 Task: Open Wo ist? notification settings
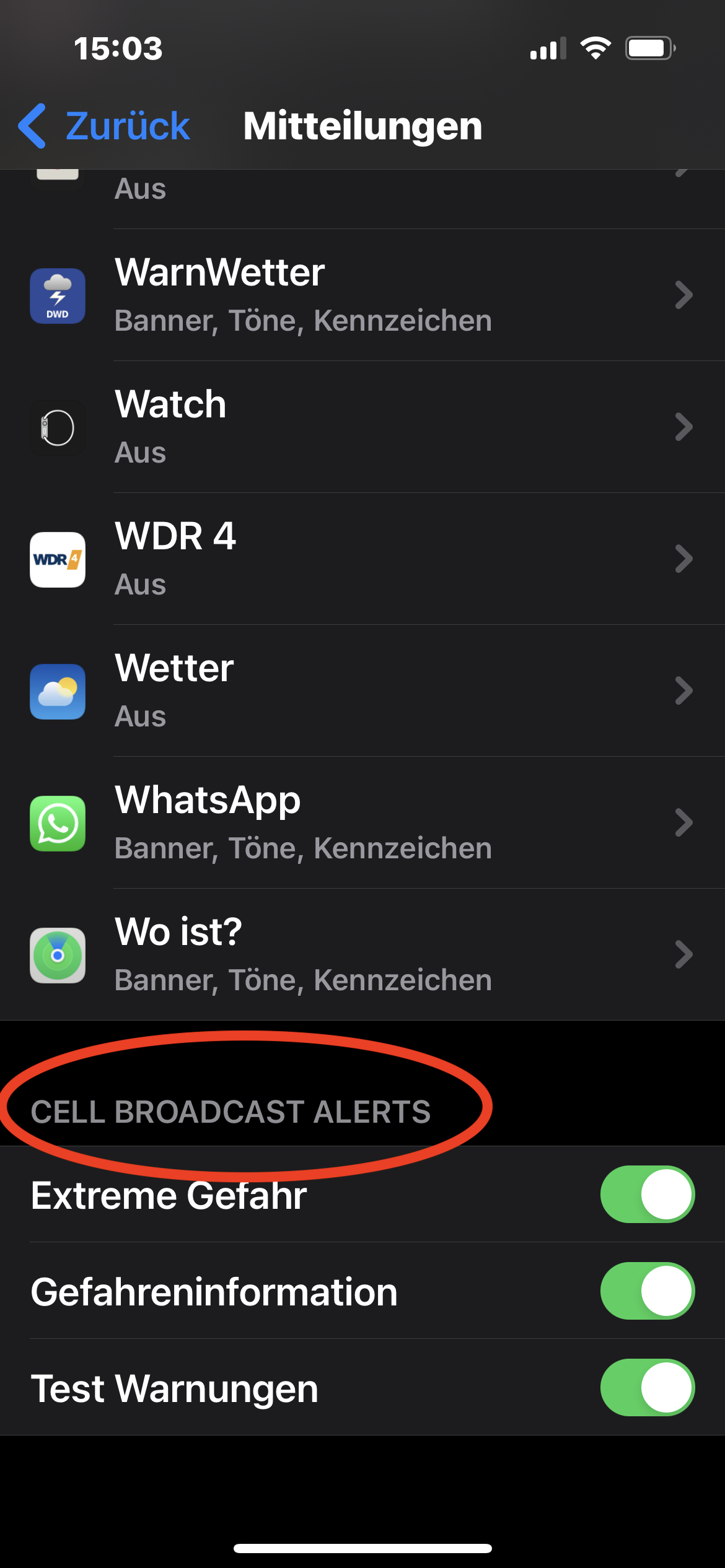pos(362,955)
